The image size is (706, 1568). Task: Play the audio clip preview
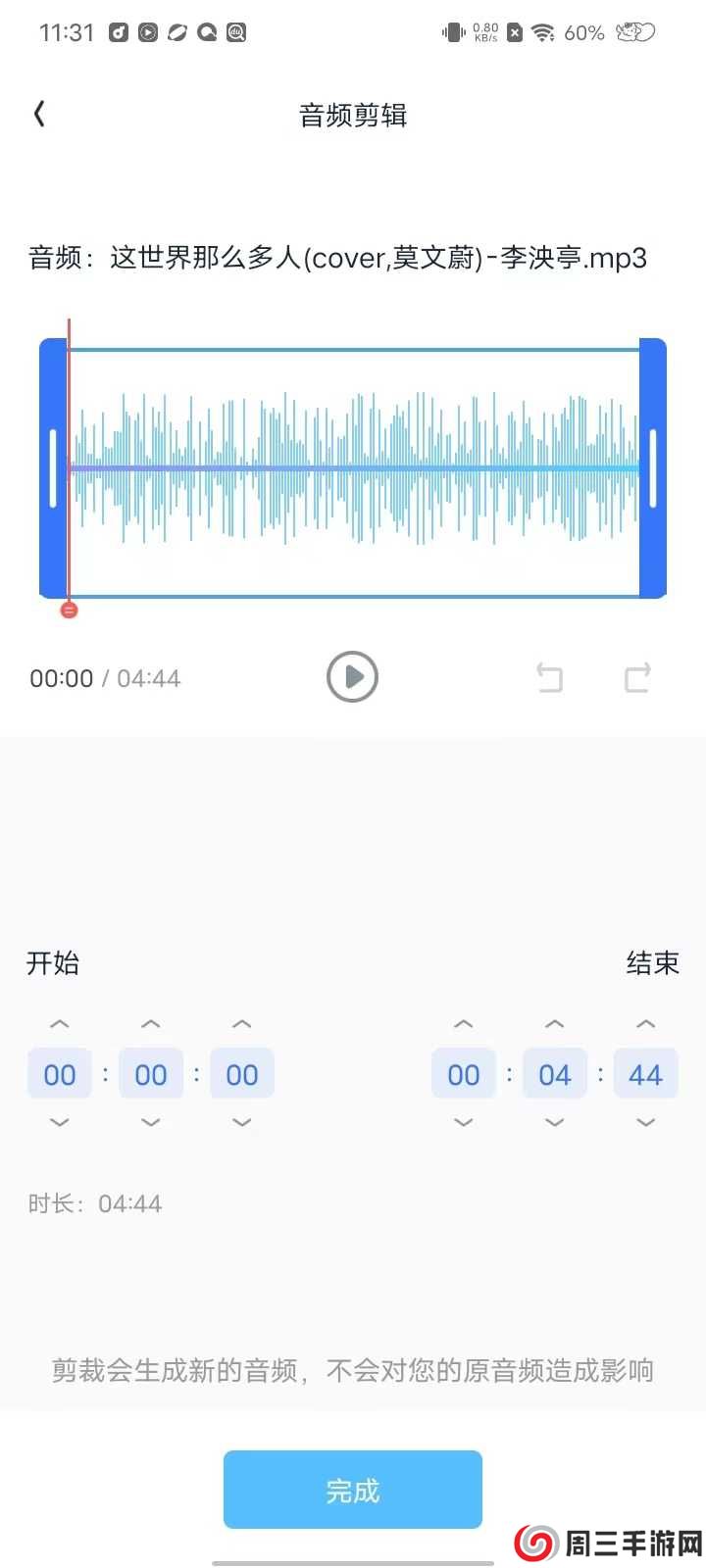(352, 677)
